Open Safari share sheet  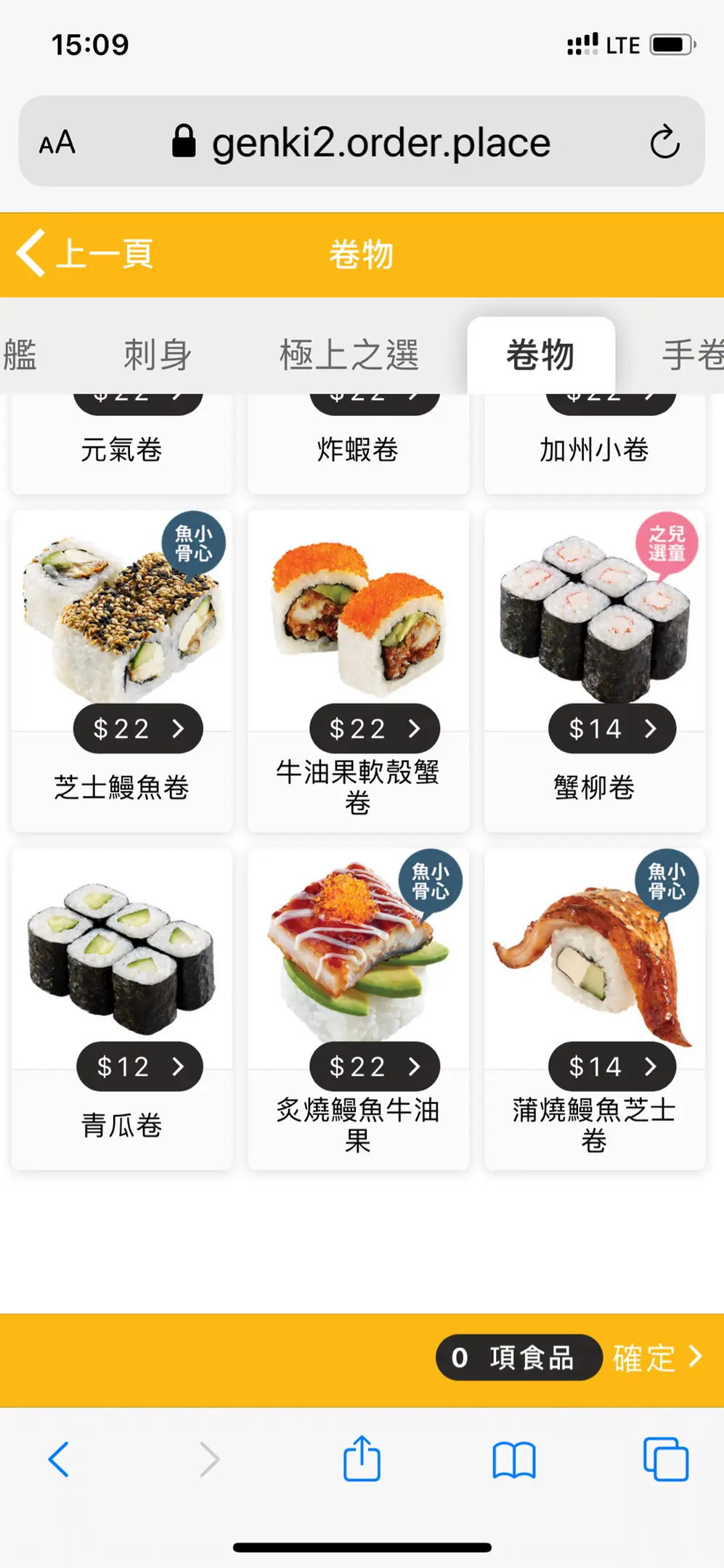pyautogui.click(x=362, y=1459)
